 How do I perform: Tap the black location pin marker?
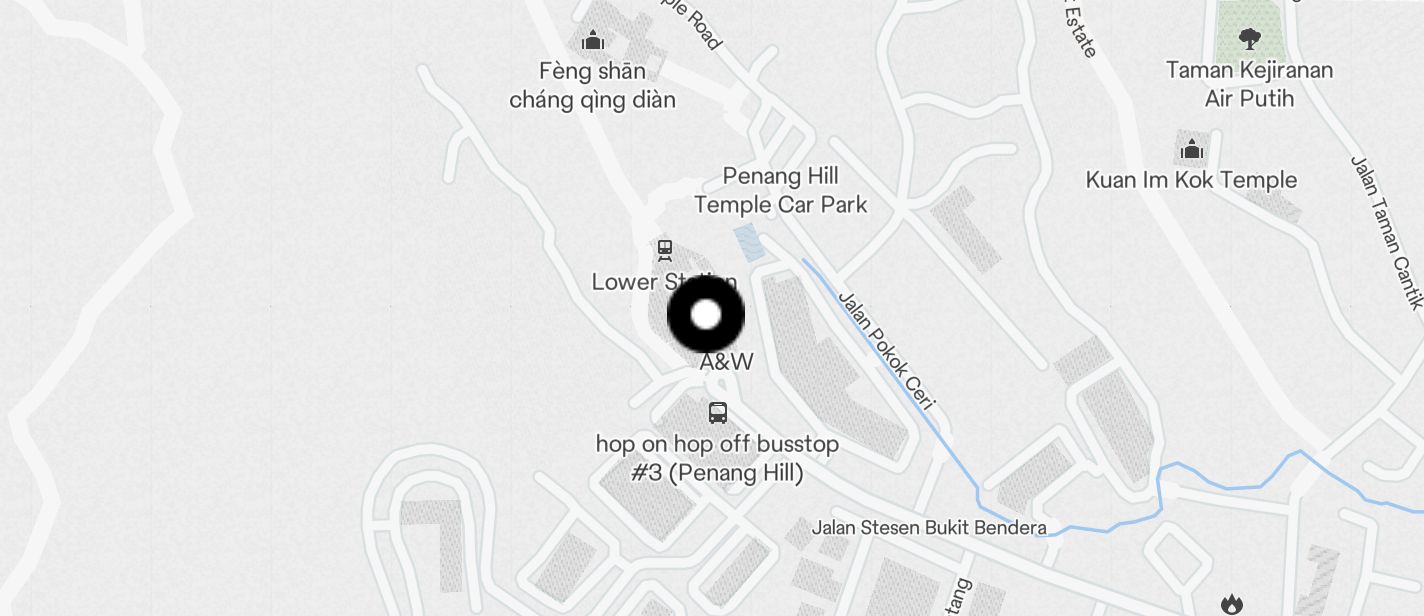pos(706,315)
